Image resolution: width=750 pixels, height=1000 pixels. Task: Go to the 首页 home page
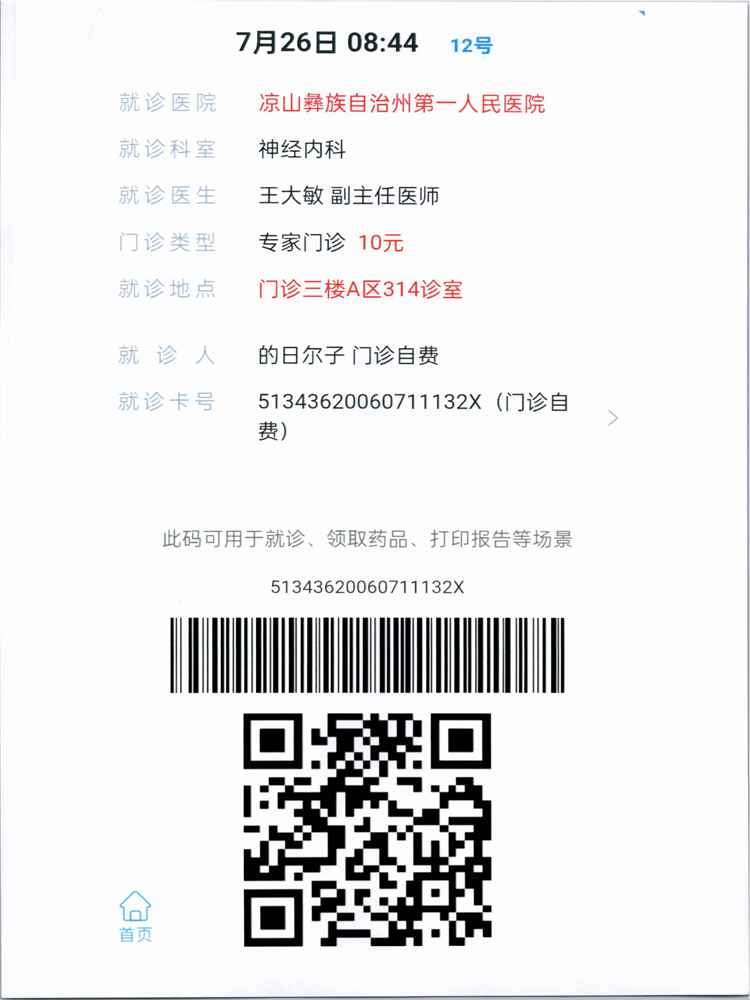[136, 917]
